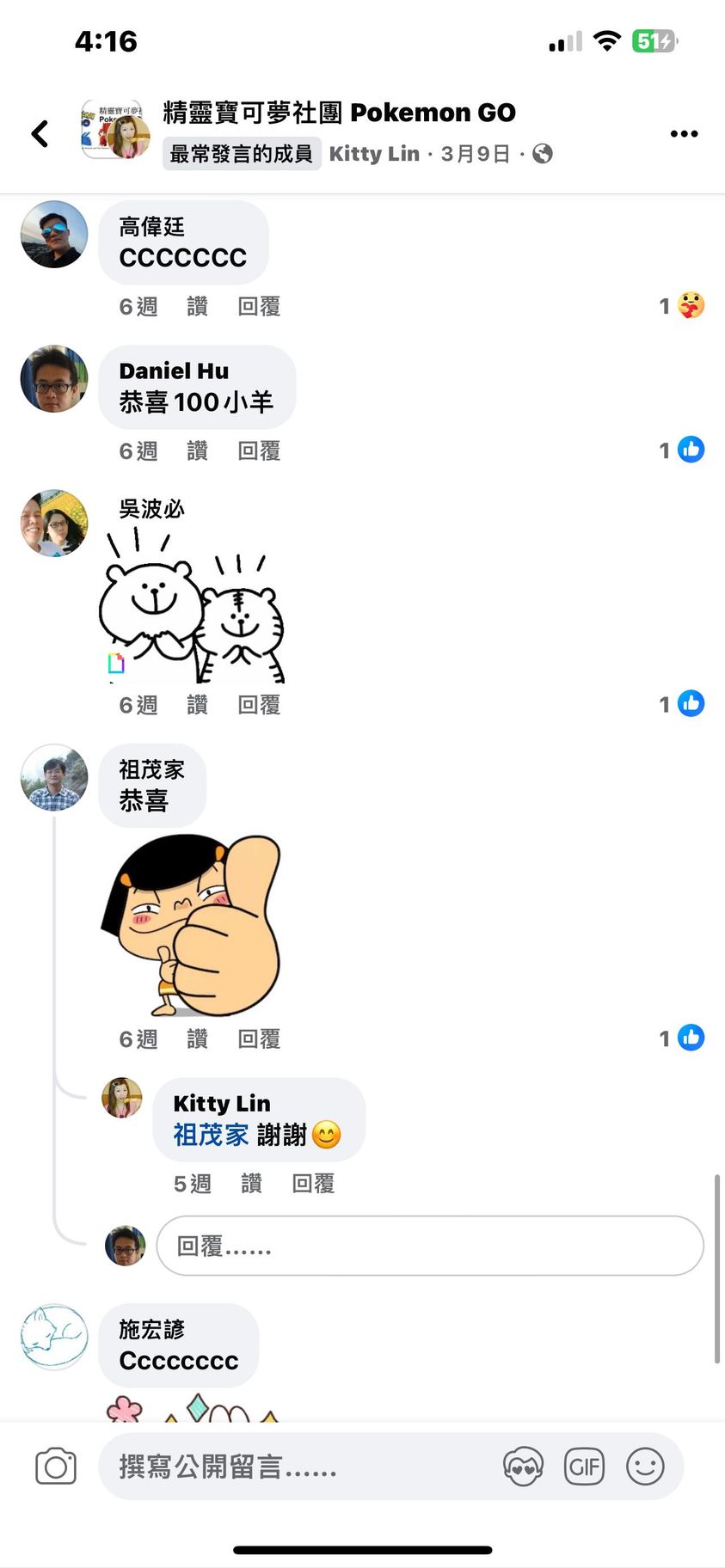This screenshot has width=725, height=1568.
Task: Reply to 祖茂家's comment
Action: (259, 1039)
